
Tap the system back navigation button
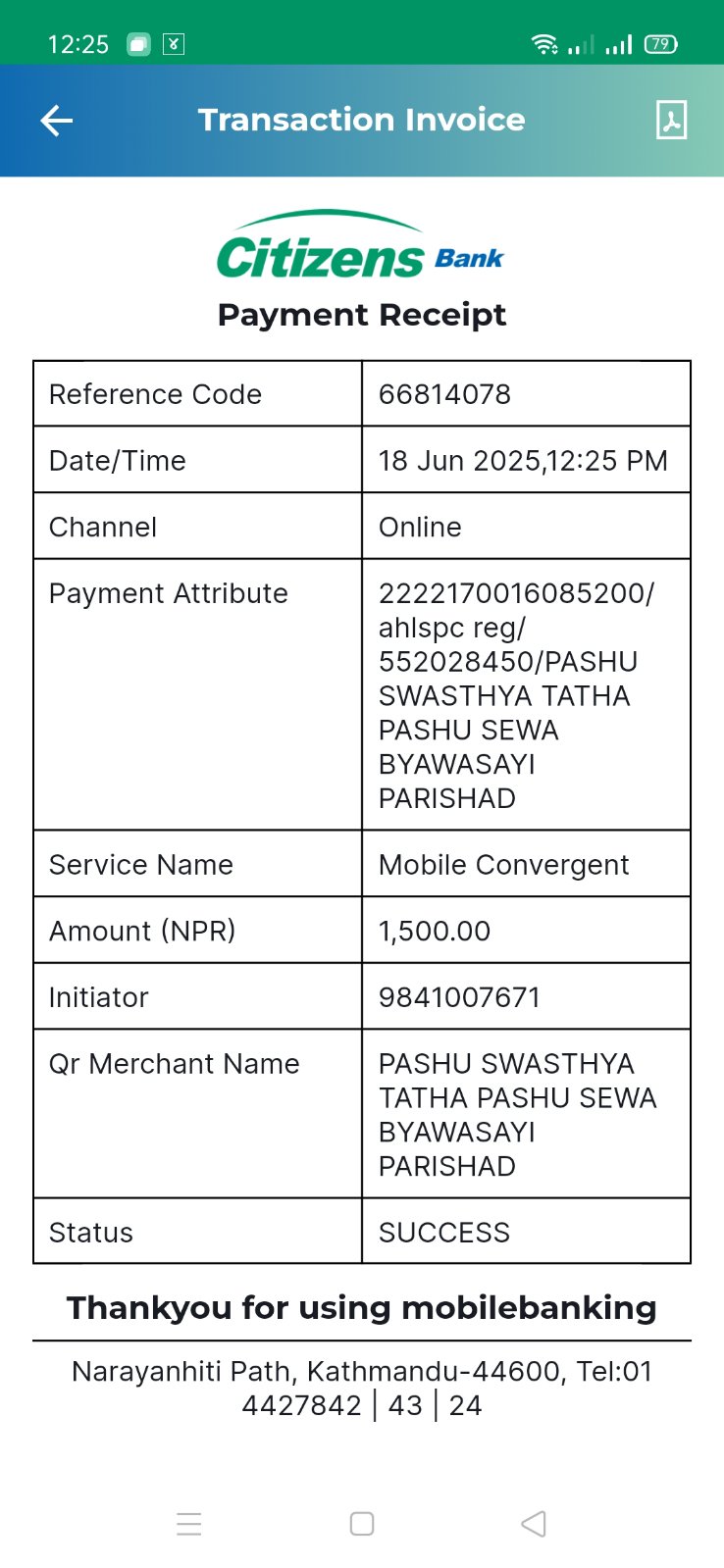534,1523
